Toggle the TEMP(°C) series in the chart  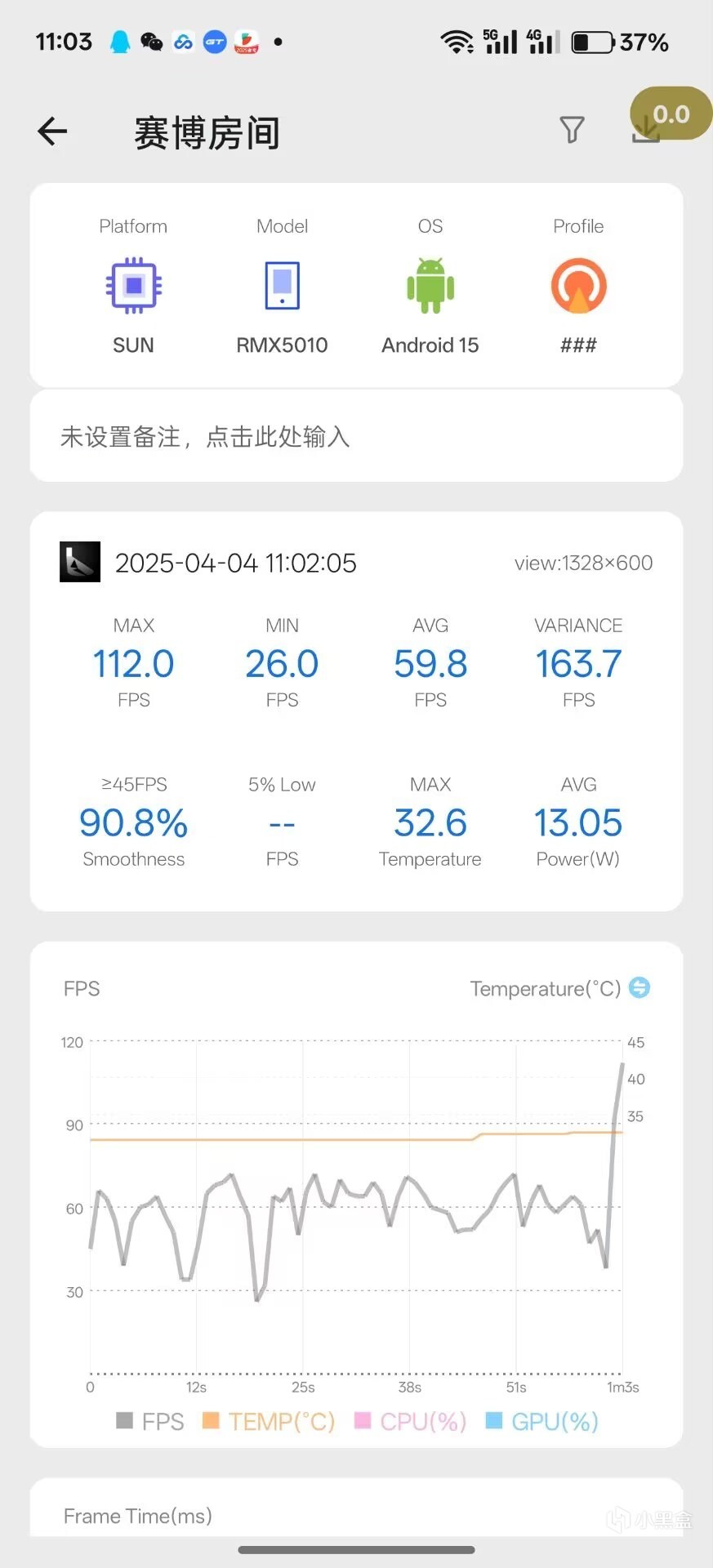270,1422
